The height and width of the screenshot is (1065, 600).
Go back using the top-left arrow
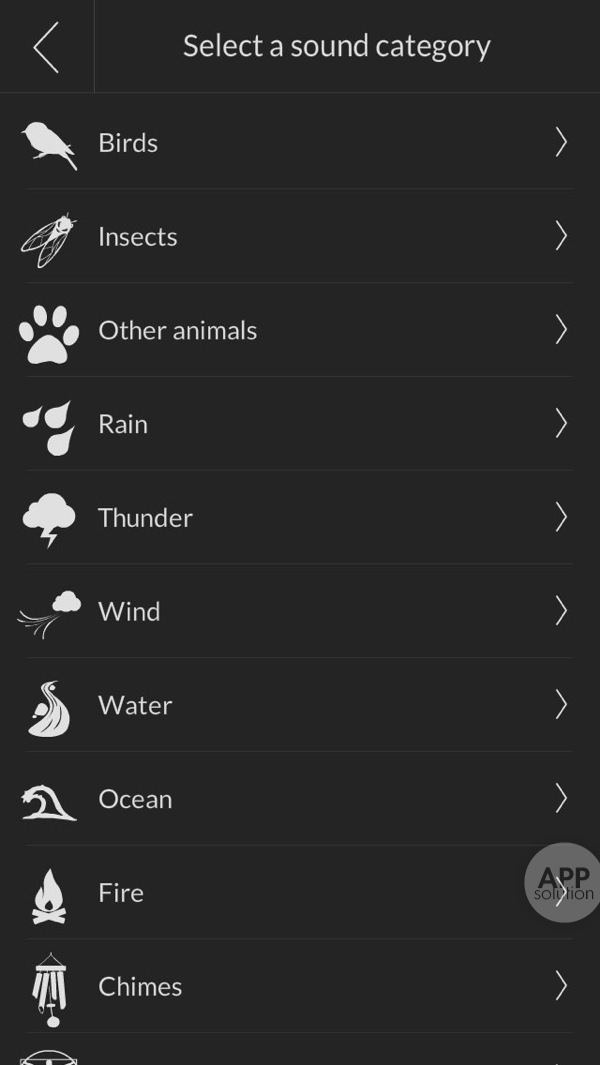46,47
